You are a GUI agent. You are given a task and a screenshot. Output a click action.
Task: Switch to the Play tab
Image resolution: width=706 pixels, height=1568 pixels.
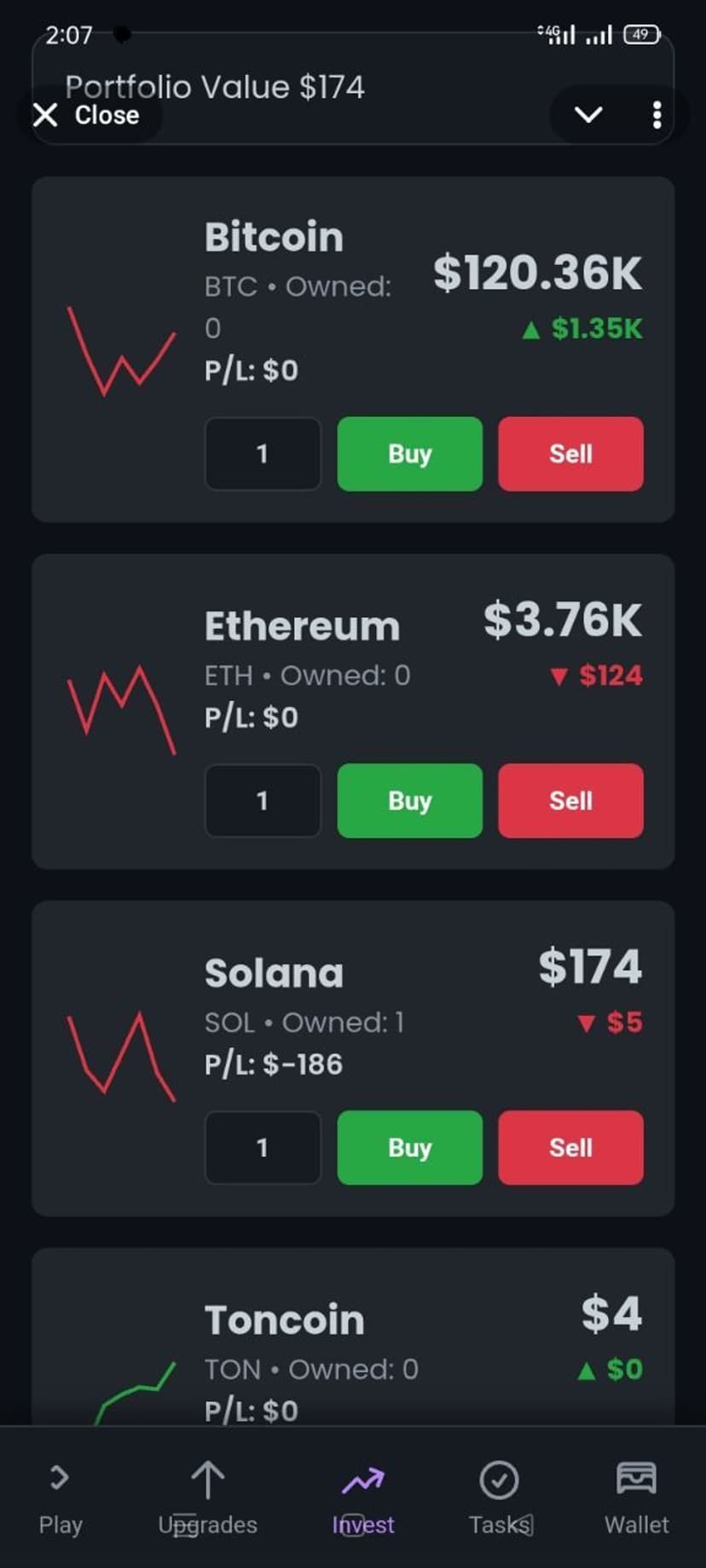[61, 1498]
